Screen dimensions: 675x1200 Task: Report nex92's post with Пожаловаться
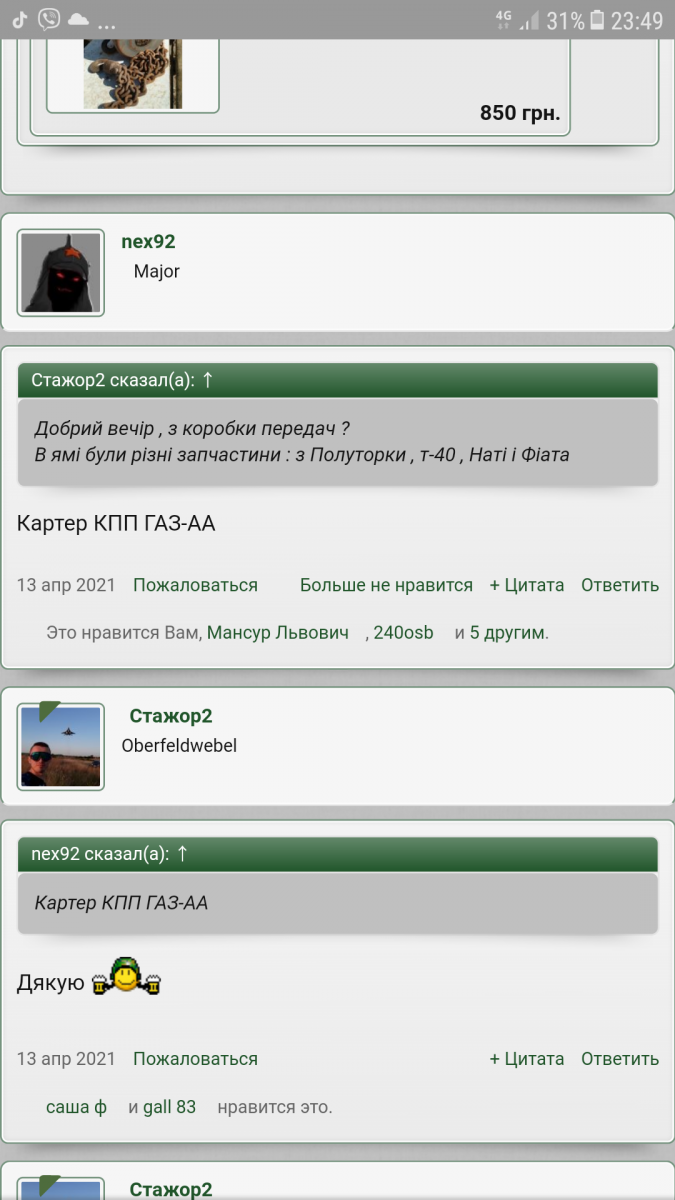click(195, 585)
